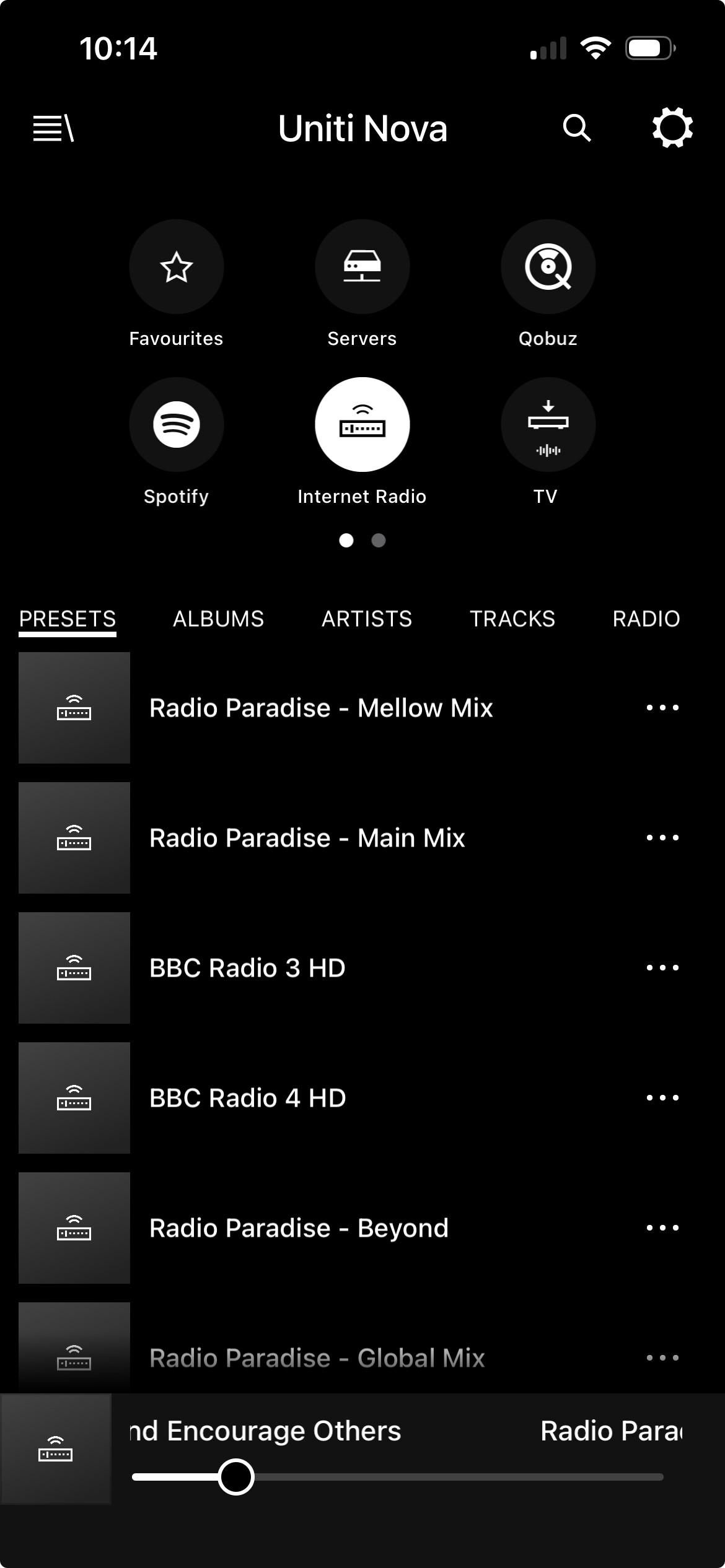
Task: Go to the second sources page dot
Action: 379,541
